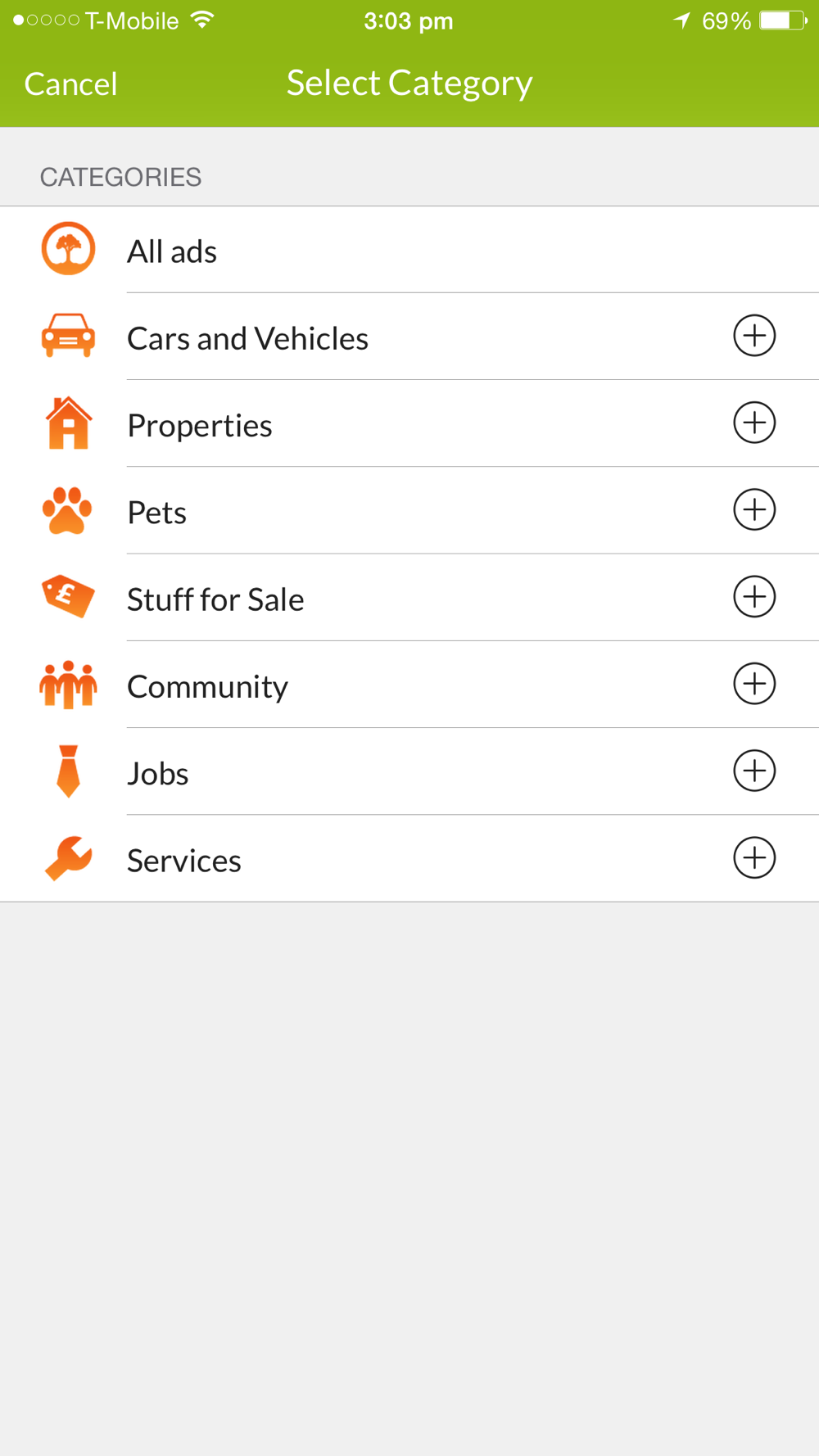Viewport: 819px width, 1456px height.
Task: Expand the Jobs plus icon
Action: 754,771
